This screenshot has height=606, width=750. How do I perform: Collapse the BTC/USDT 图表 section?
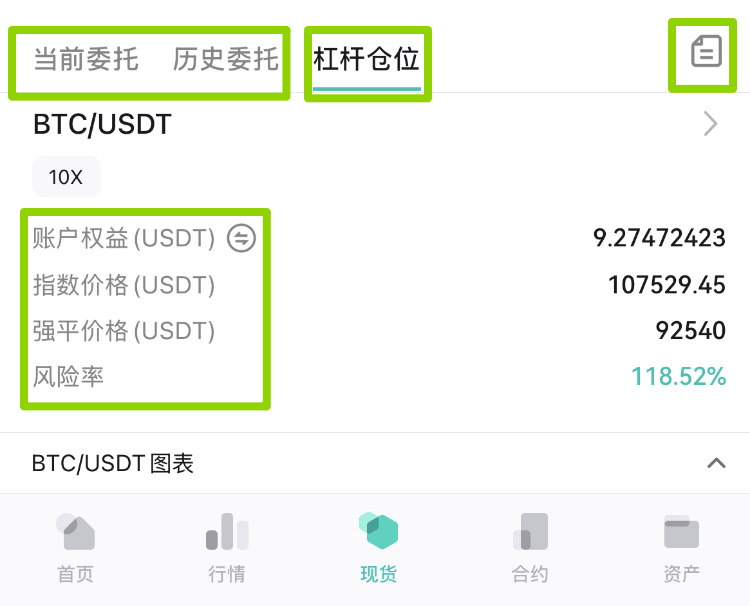point(716,463)
